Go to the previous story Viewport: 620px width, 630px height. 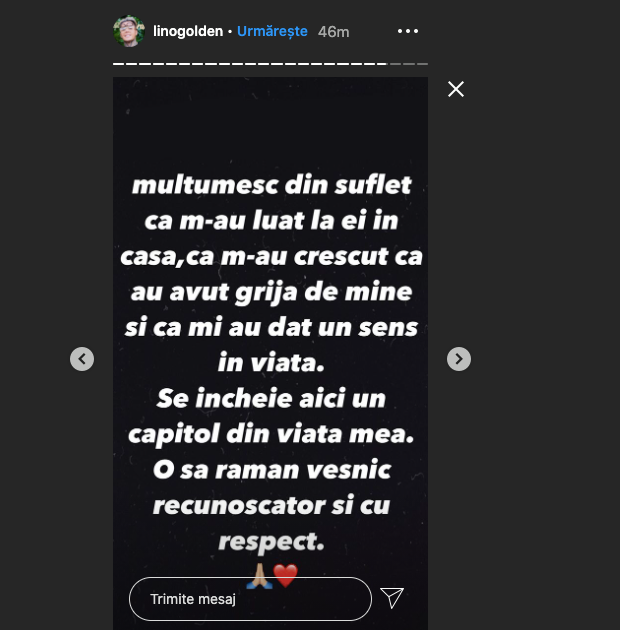click(x=82, y=359)
